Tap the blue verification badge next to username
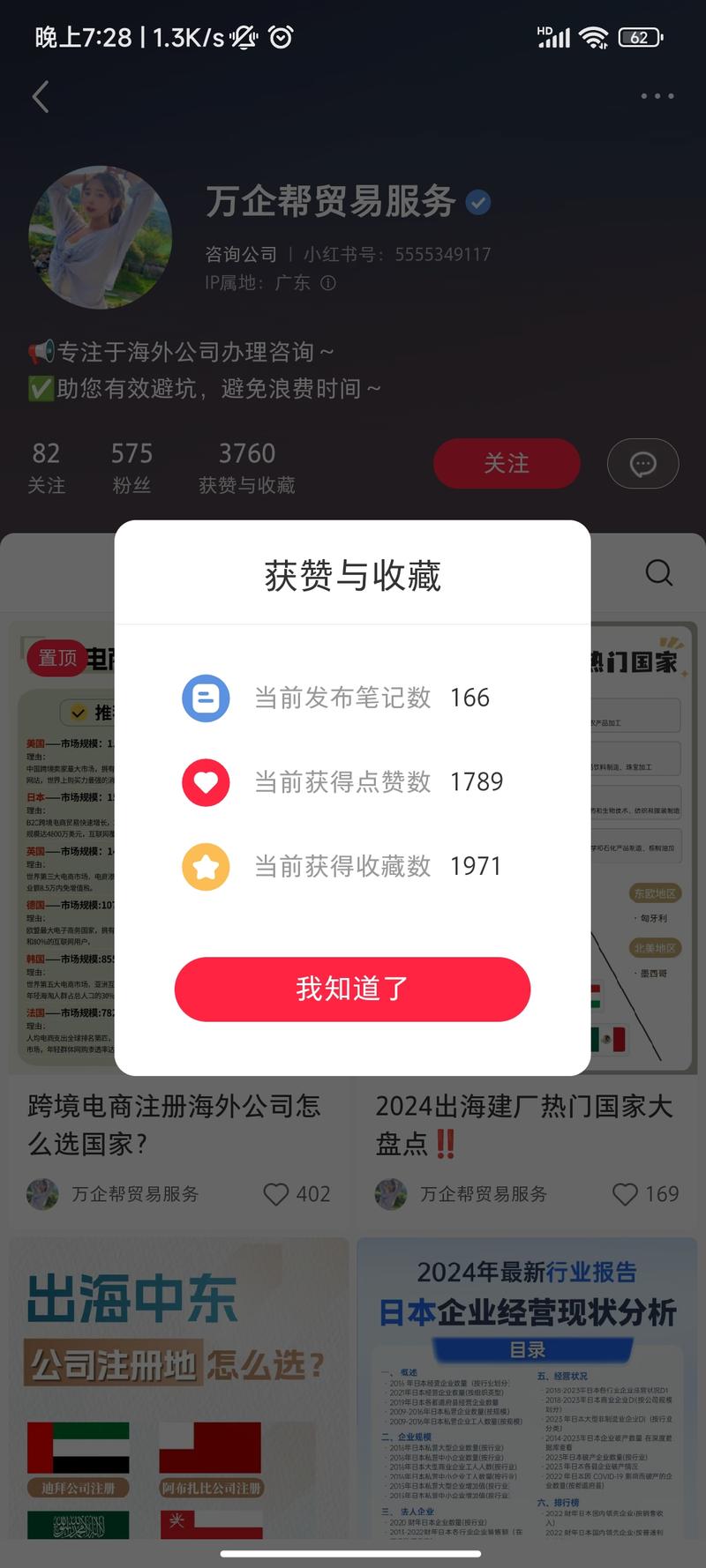Screen dimensions: 706x1568 [478, 202]
